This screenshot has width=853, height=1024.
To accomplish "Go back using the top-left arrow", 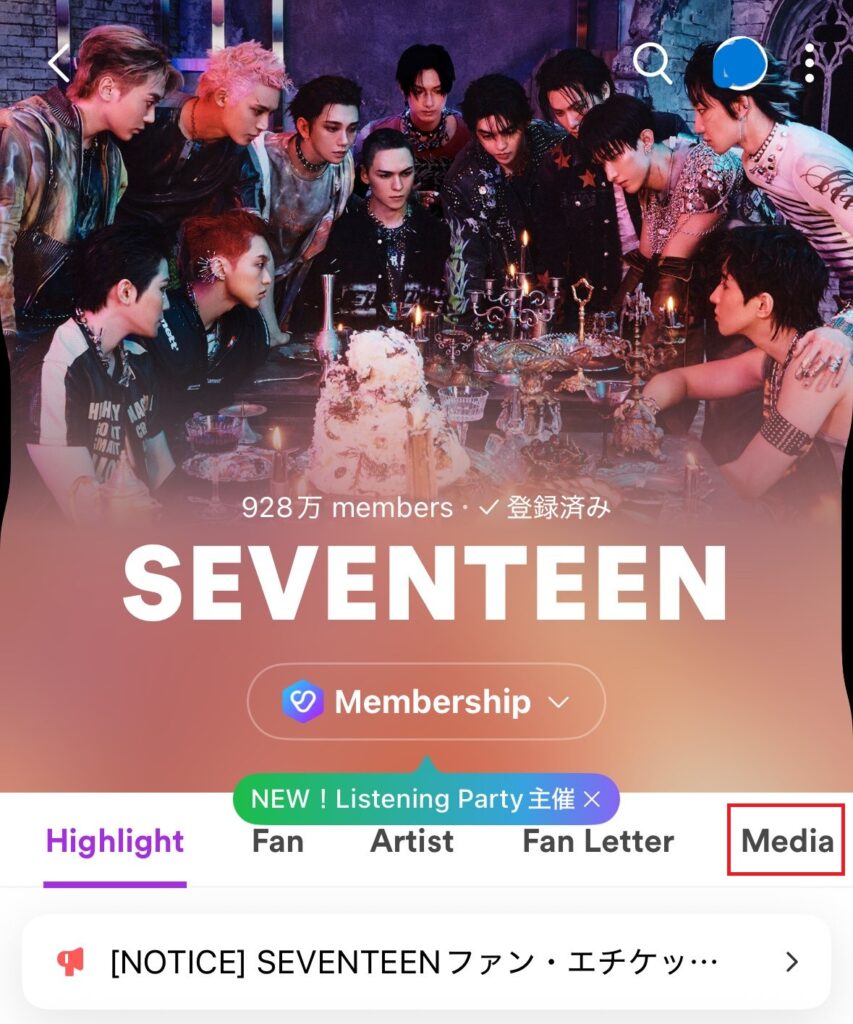I will (58, 63).
